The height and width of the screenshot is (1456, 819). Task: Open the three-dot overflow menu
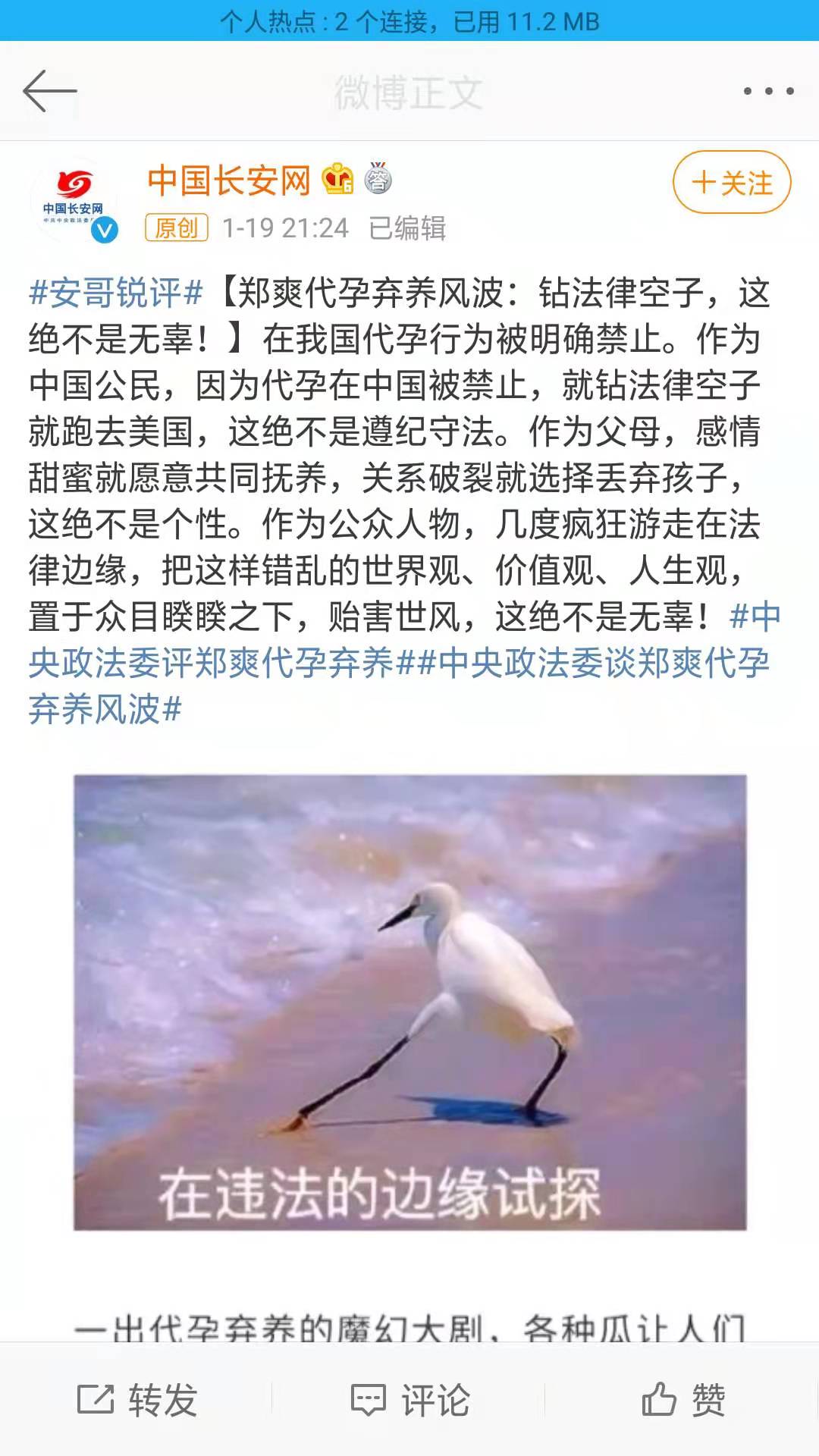768,91
